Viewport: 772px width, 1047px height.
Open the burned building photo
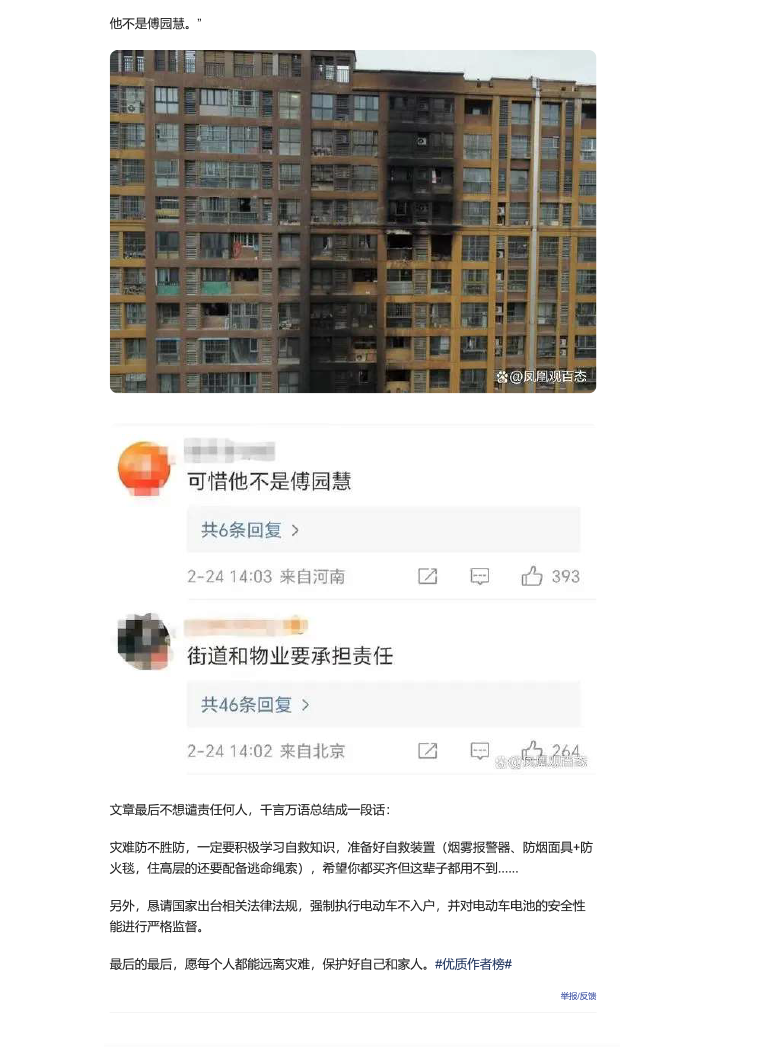pyautogui.click(x=352, y=221)
